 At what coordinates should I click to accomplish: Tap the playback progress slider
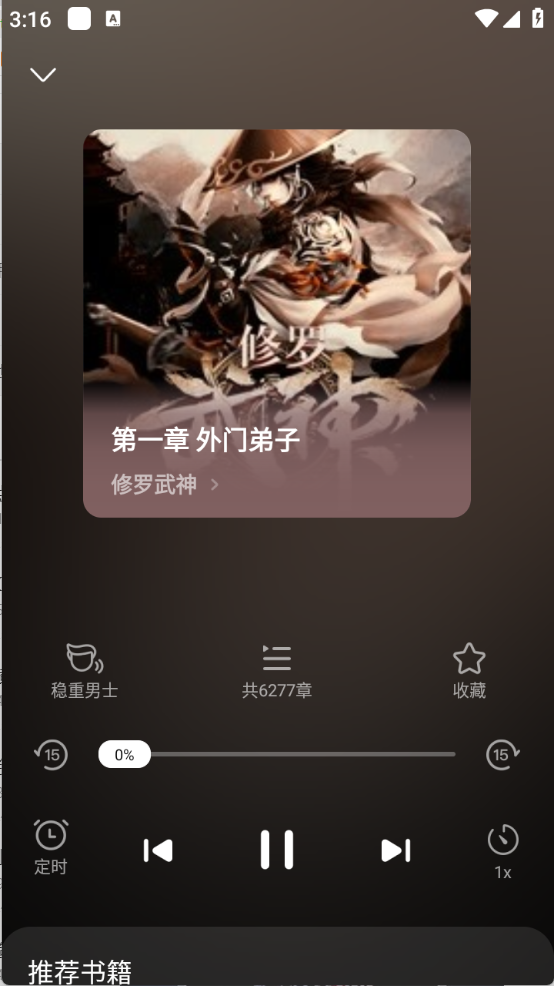click(x=277, y=754)
